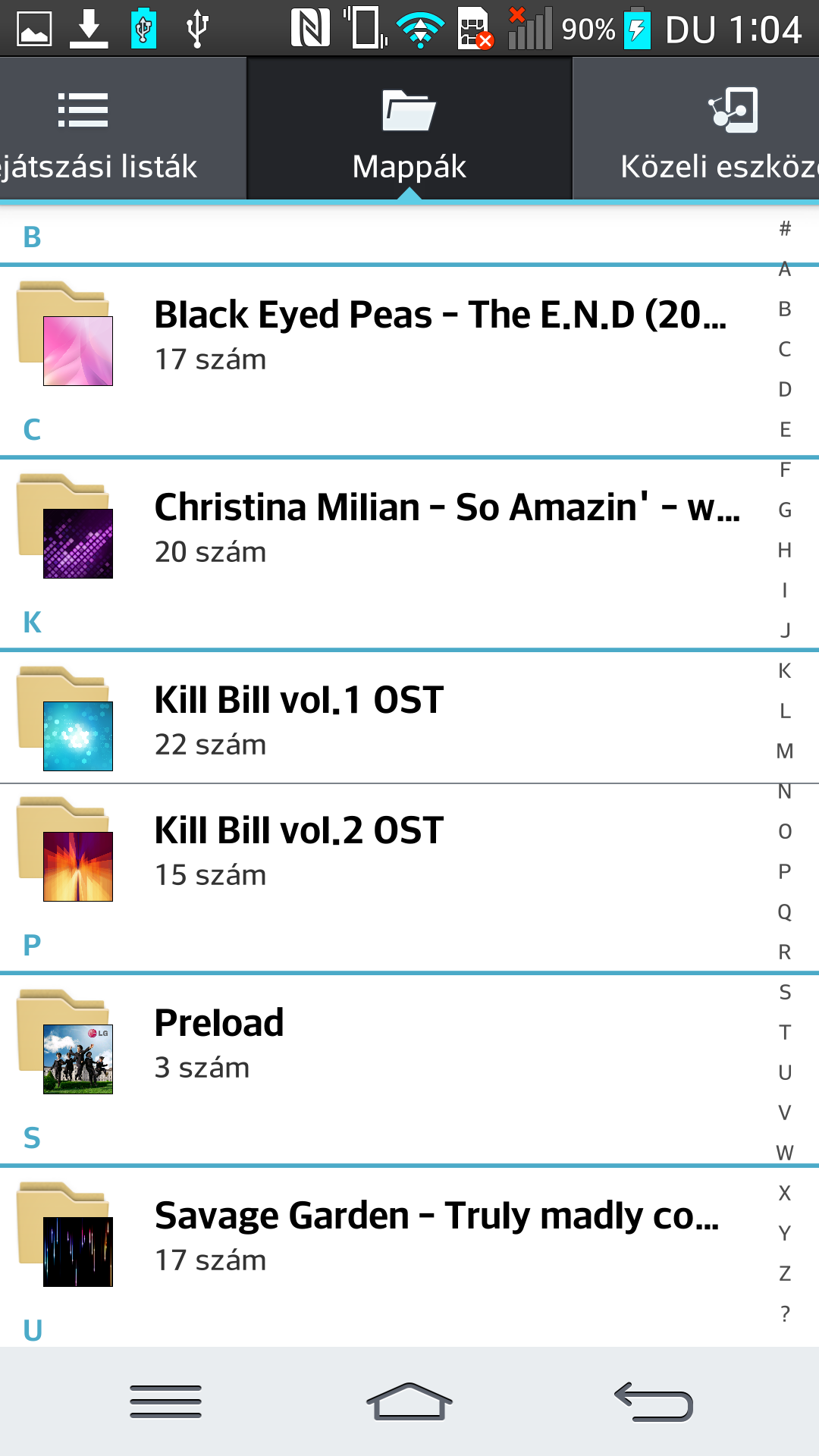Screen dimensions: 819x1456
Task: Go to the home screen
Action: tap(409, 1401)
